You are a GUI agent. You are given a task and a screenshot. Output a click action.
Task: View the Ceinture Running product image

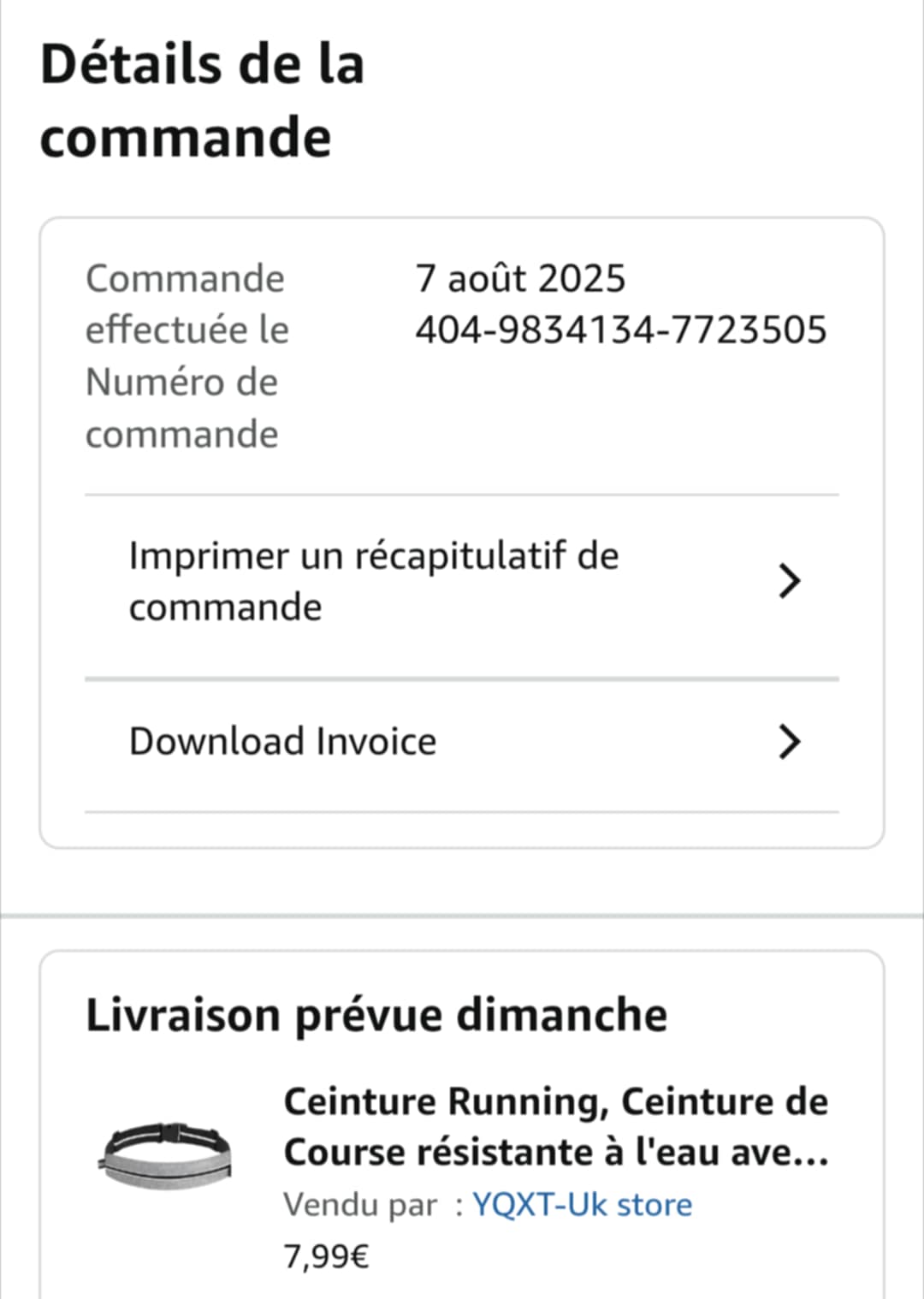point(166,1155)
